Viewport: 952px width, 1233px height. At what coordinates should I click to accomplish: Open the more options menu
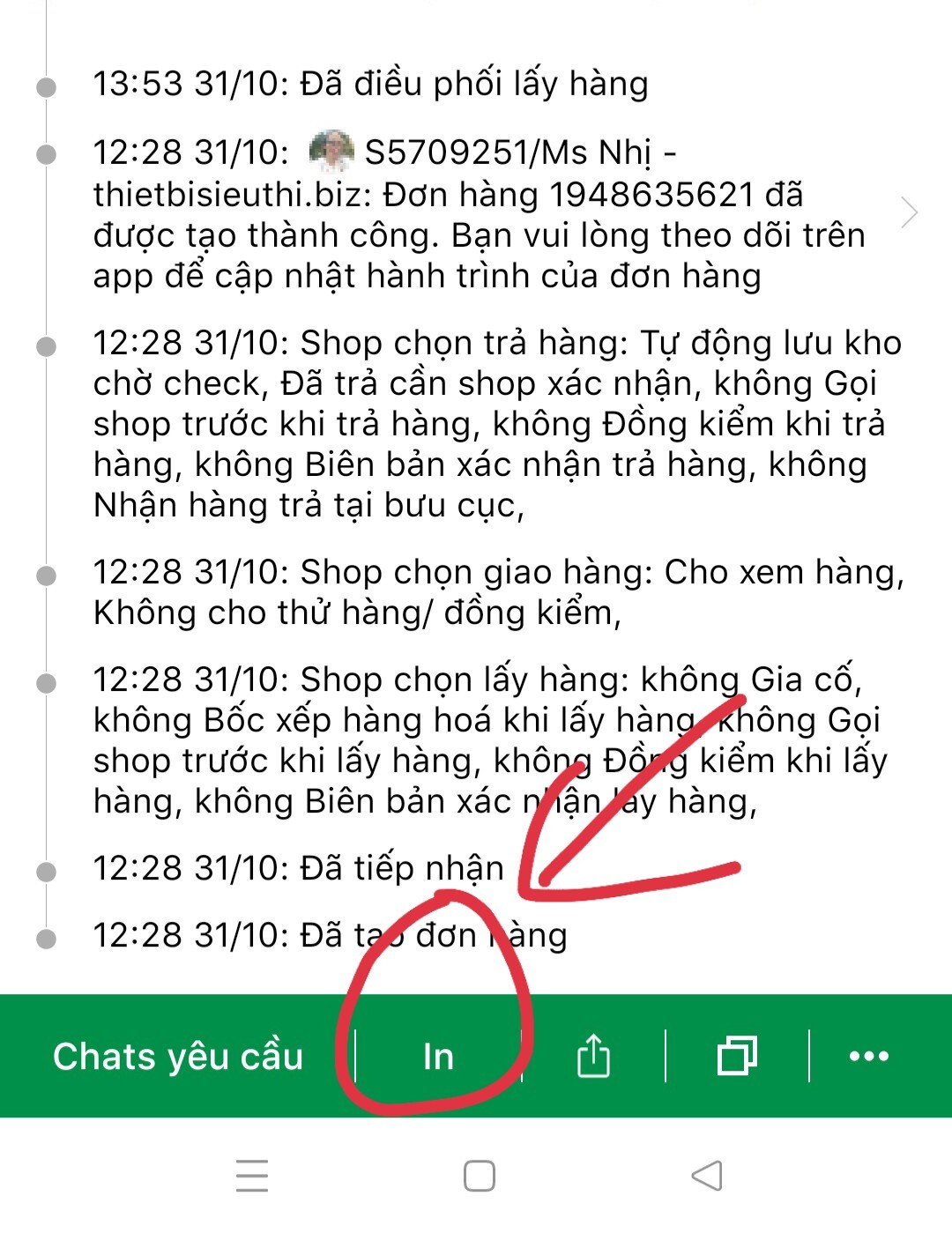coord(868,1056)
